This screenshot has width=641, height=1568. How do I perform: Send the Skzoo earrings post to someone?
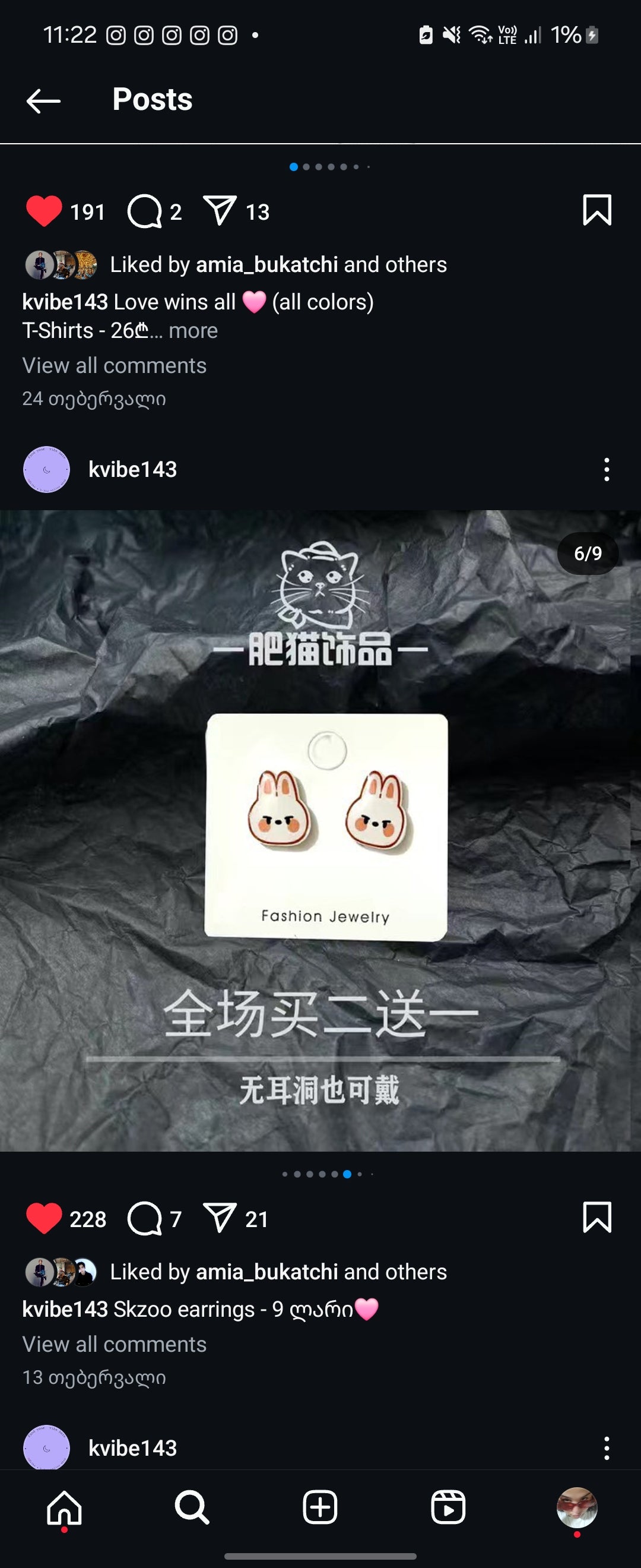(x=219, y=1219)
